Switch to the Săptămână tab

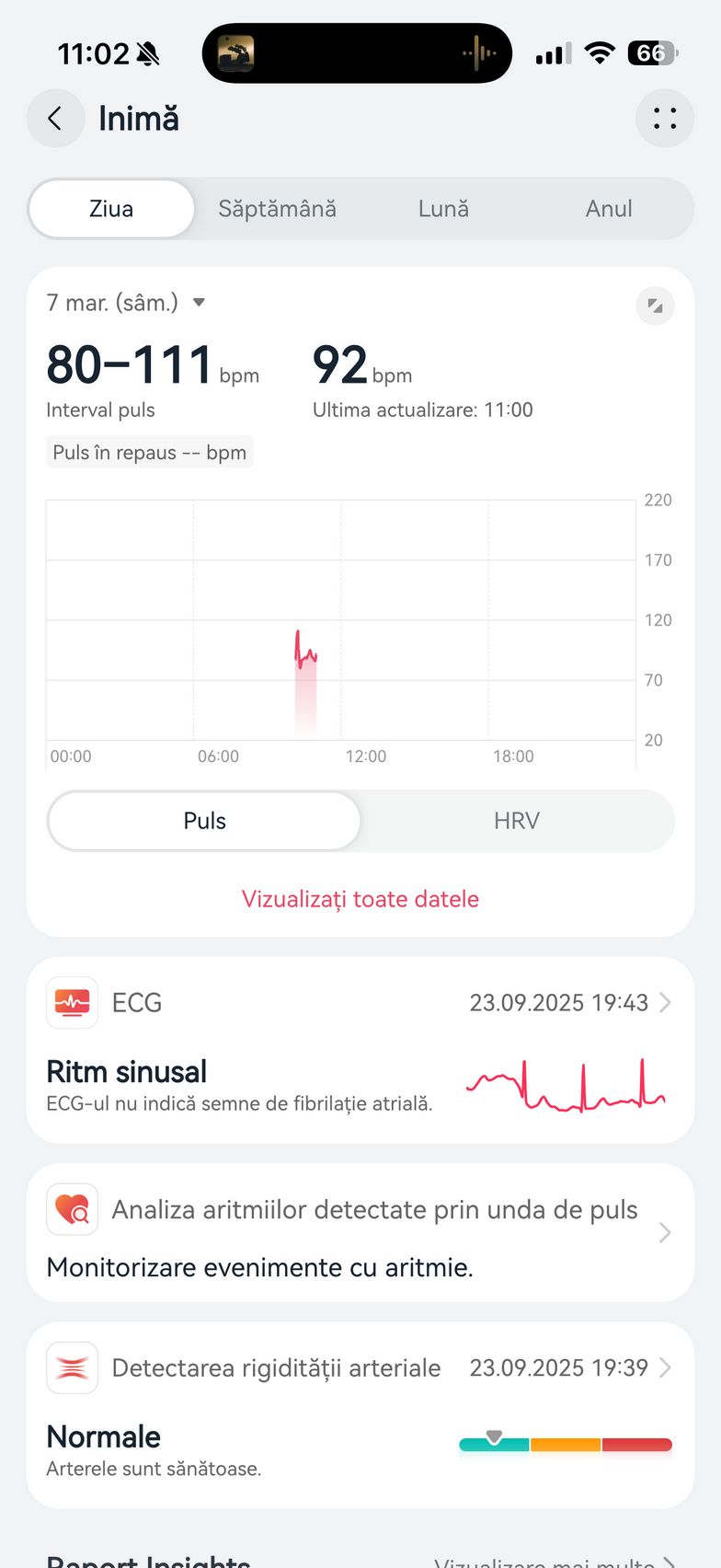click(x=277, y=209)
